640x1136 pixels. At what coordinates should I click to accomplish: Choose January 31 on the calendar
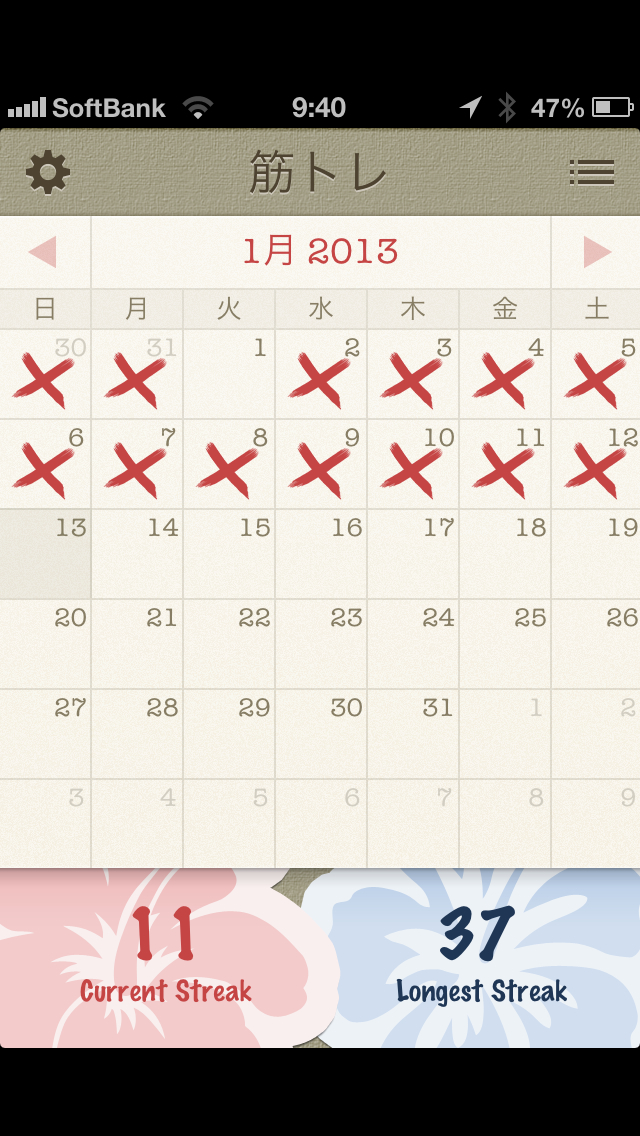click(x=413, y=734)
